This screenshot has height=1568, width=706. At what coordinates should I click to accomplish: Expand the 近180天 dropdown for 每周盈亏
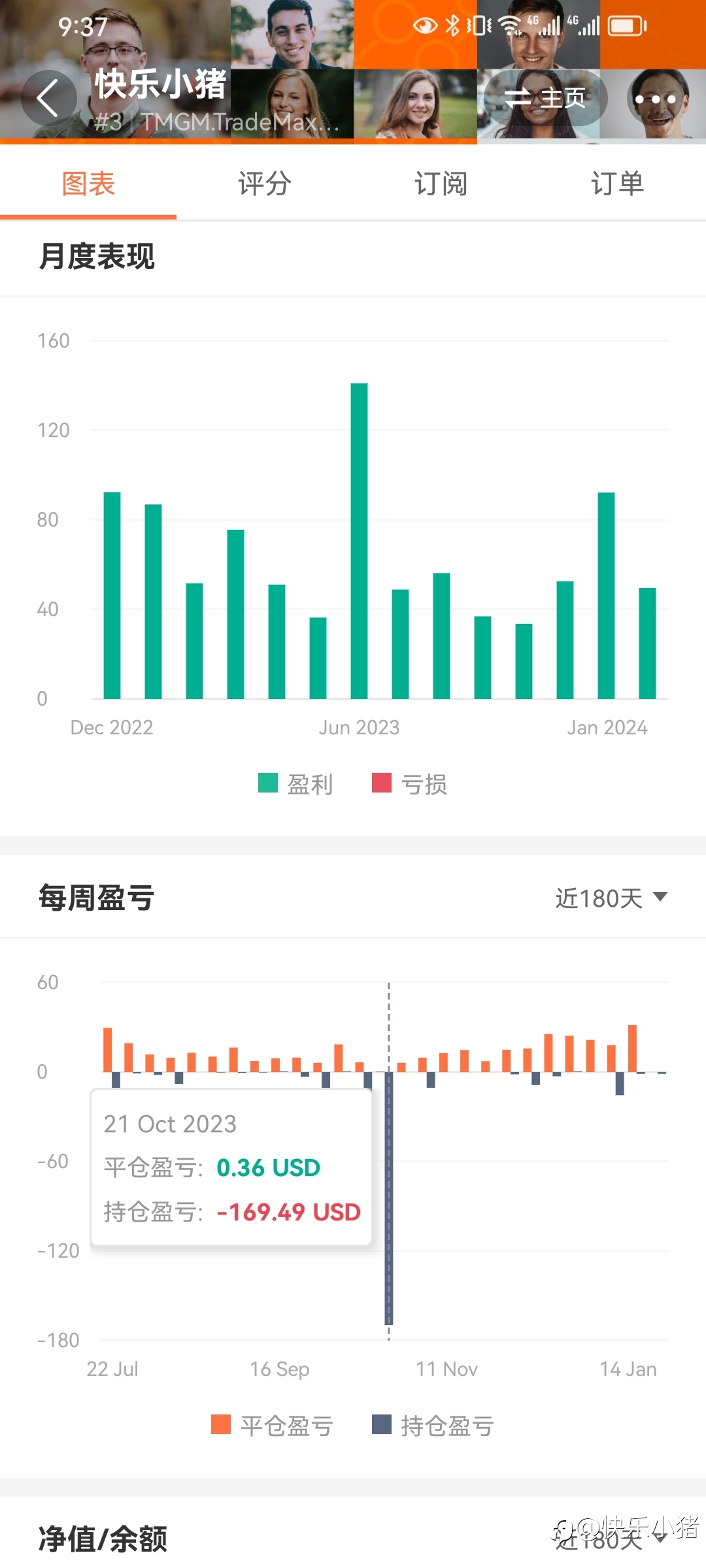tap(611, 898)
